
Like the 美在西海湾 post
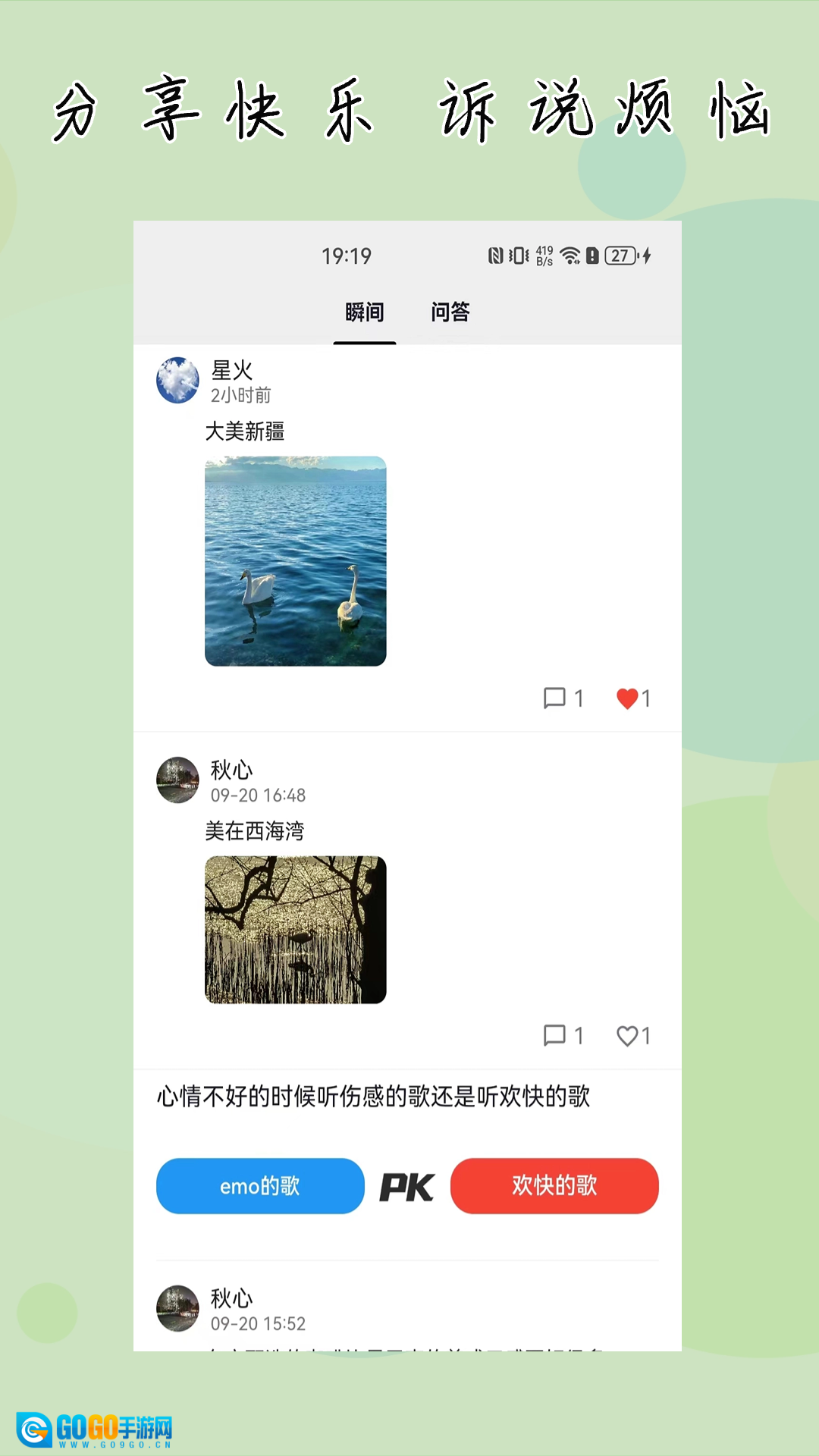coord(626,1036)
